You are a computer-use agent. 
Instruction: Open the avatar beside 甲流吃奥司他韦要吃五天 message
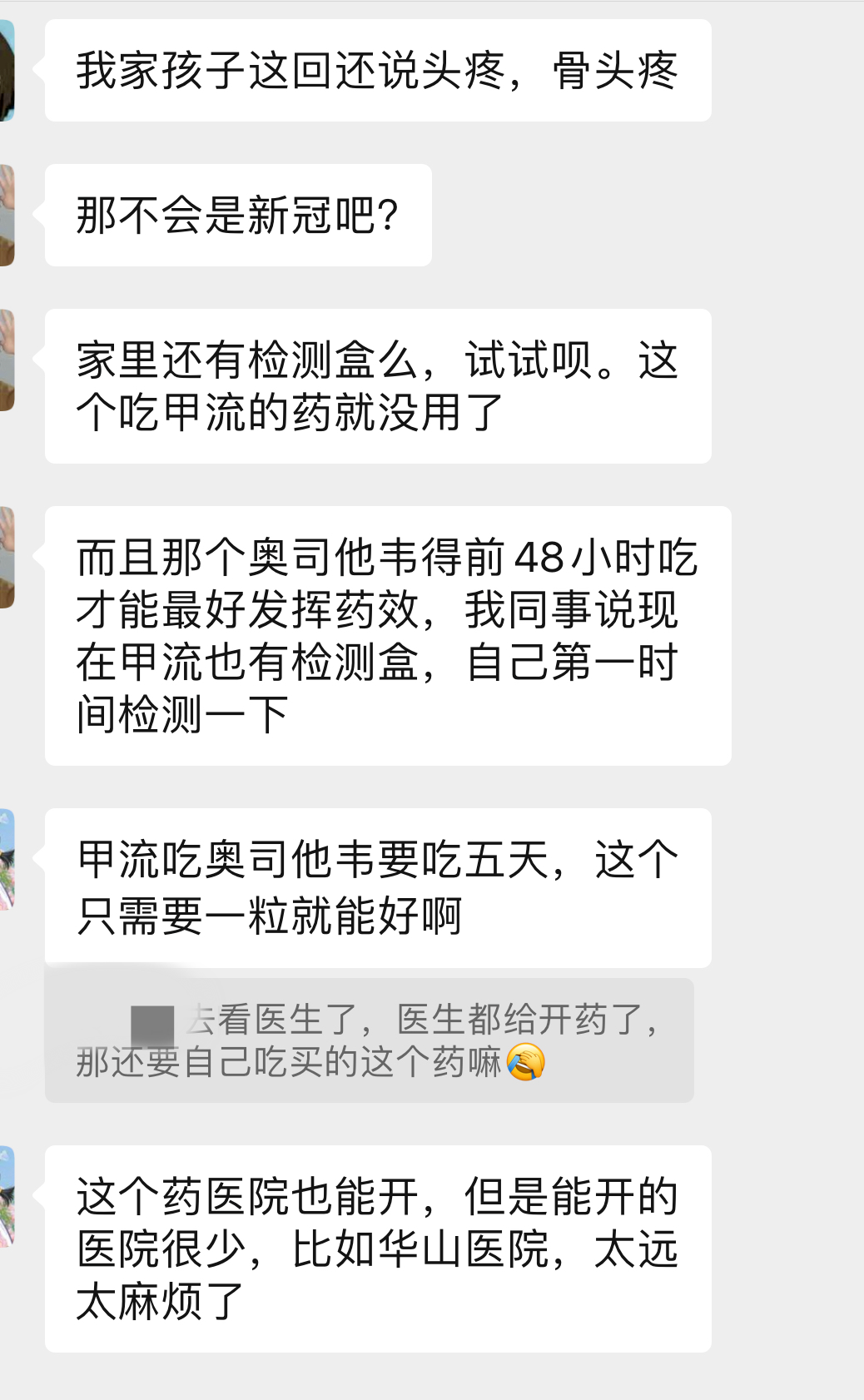7,860
